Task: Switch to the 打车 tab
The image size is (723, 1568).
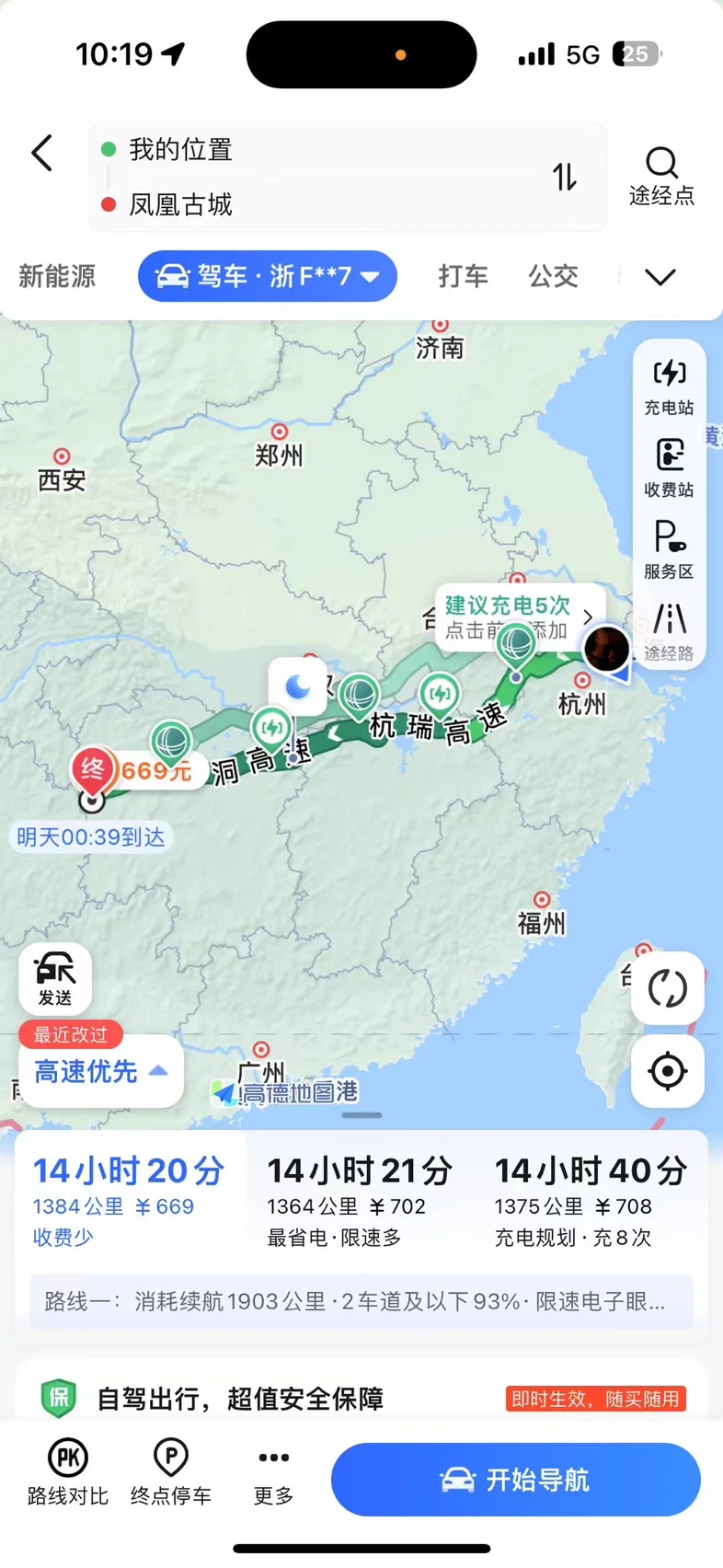Action: [x=463, y=276]
